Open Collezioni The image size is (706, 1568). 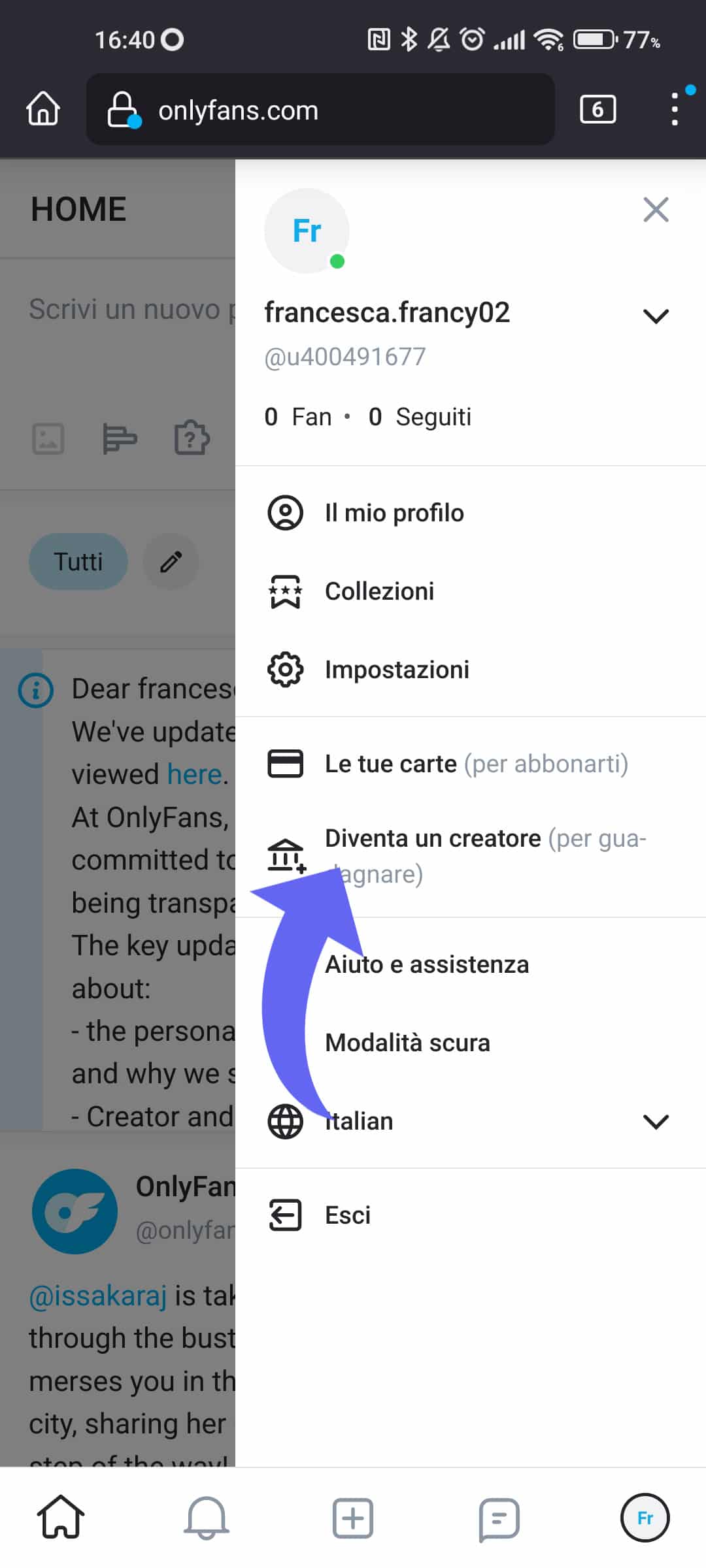(x=379, y=591)
